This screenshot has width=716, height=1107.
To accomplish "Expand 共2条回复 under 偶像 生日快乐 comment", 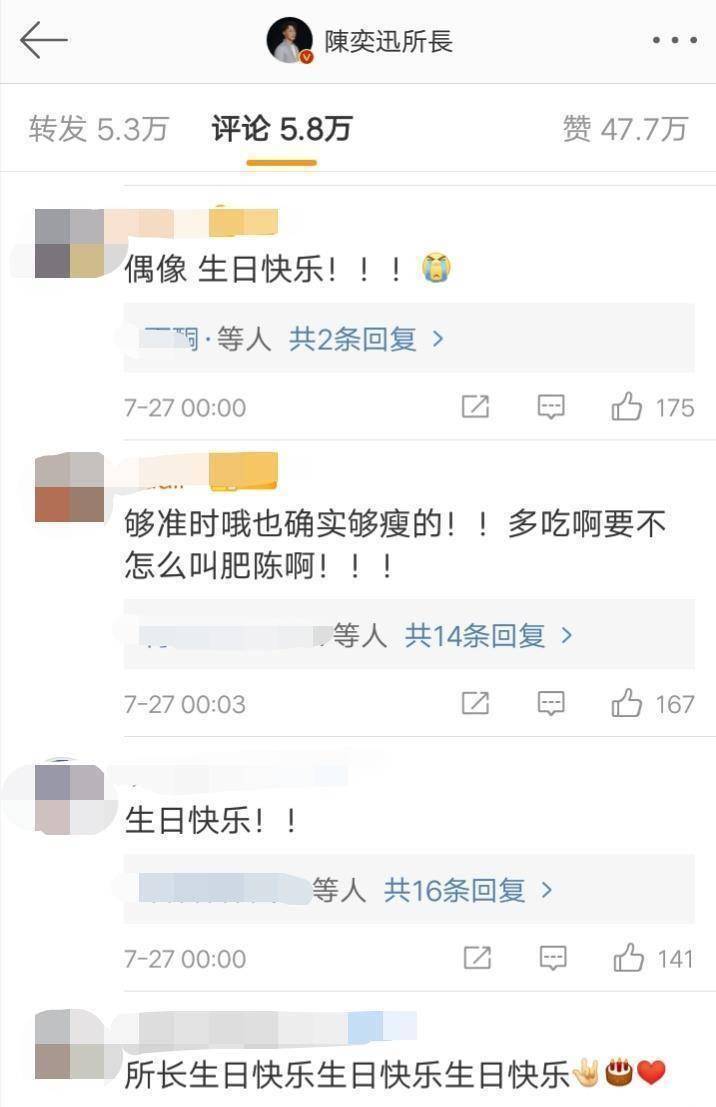I will tap(366, 340).
